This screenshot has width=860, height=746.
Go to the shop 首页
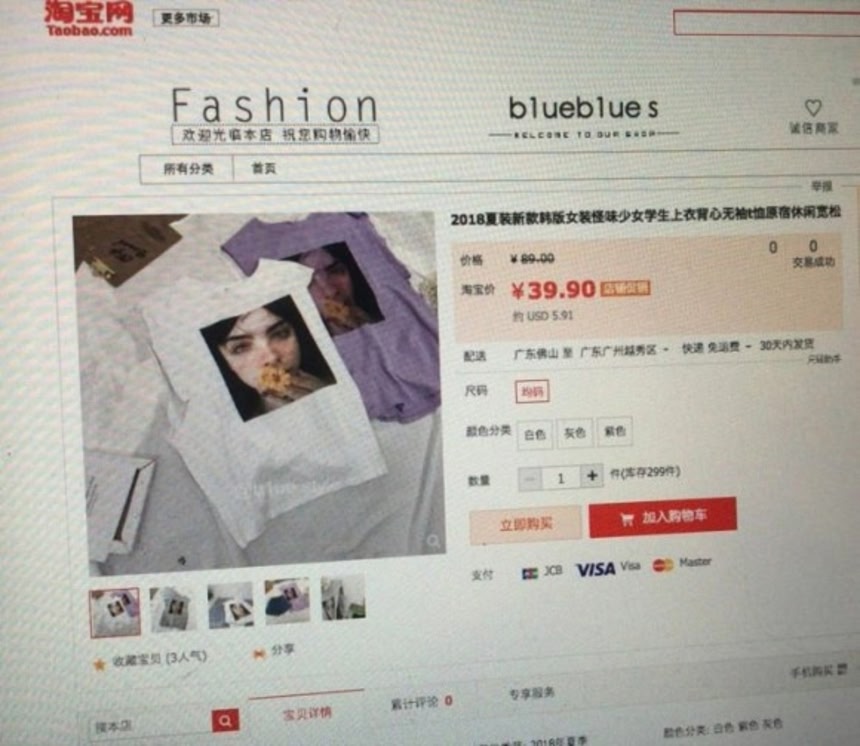coord(263,169)
